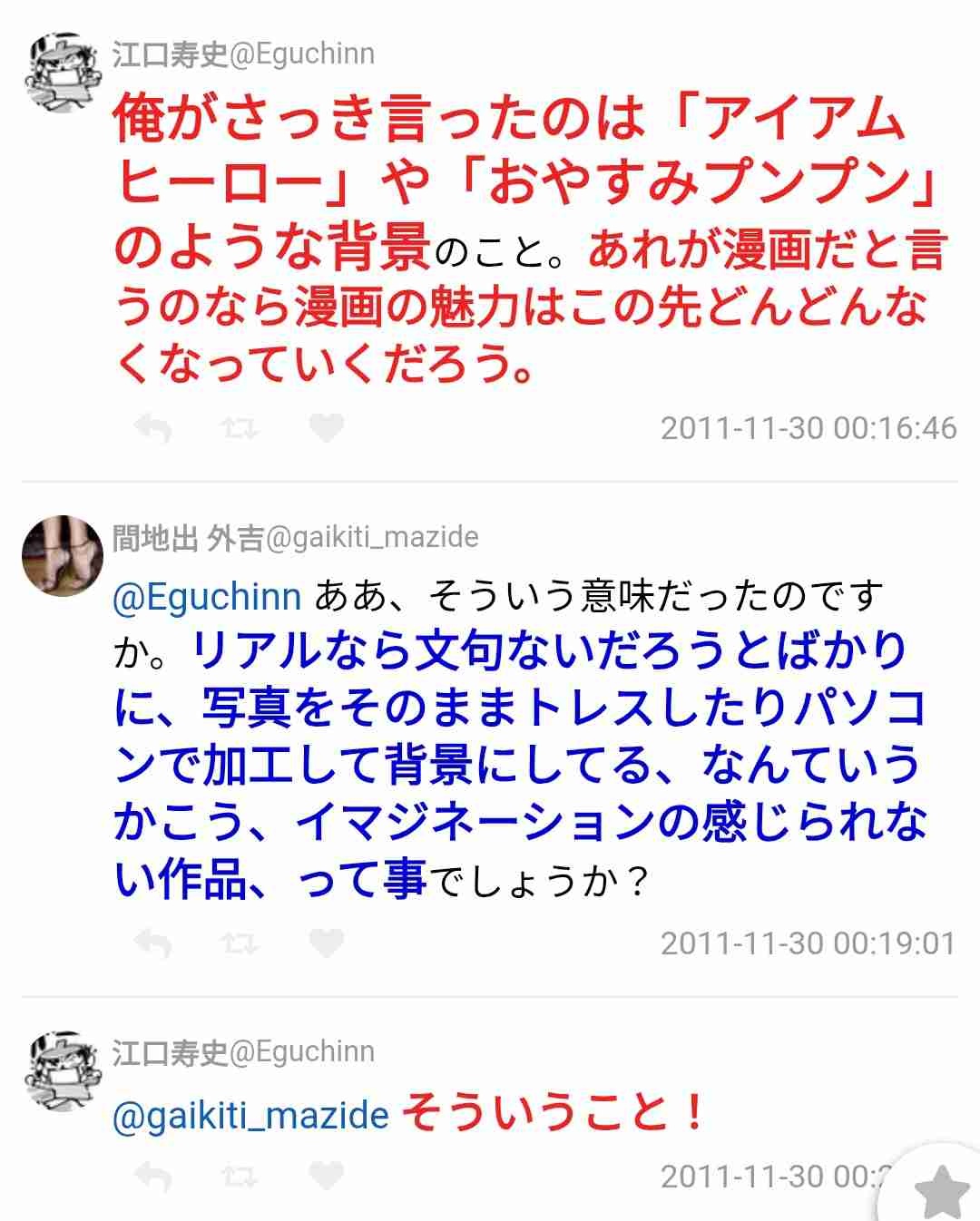Screen dimensions: 980x1221
Task: Open 江口寿史's avatar on the top tweet
Action: pos(62,73)
